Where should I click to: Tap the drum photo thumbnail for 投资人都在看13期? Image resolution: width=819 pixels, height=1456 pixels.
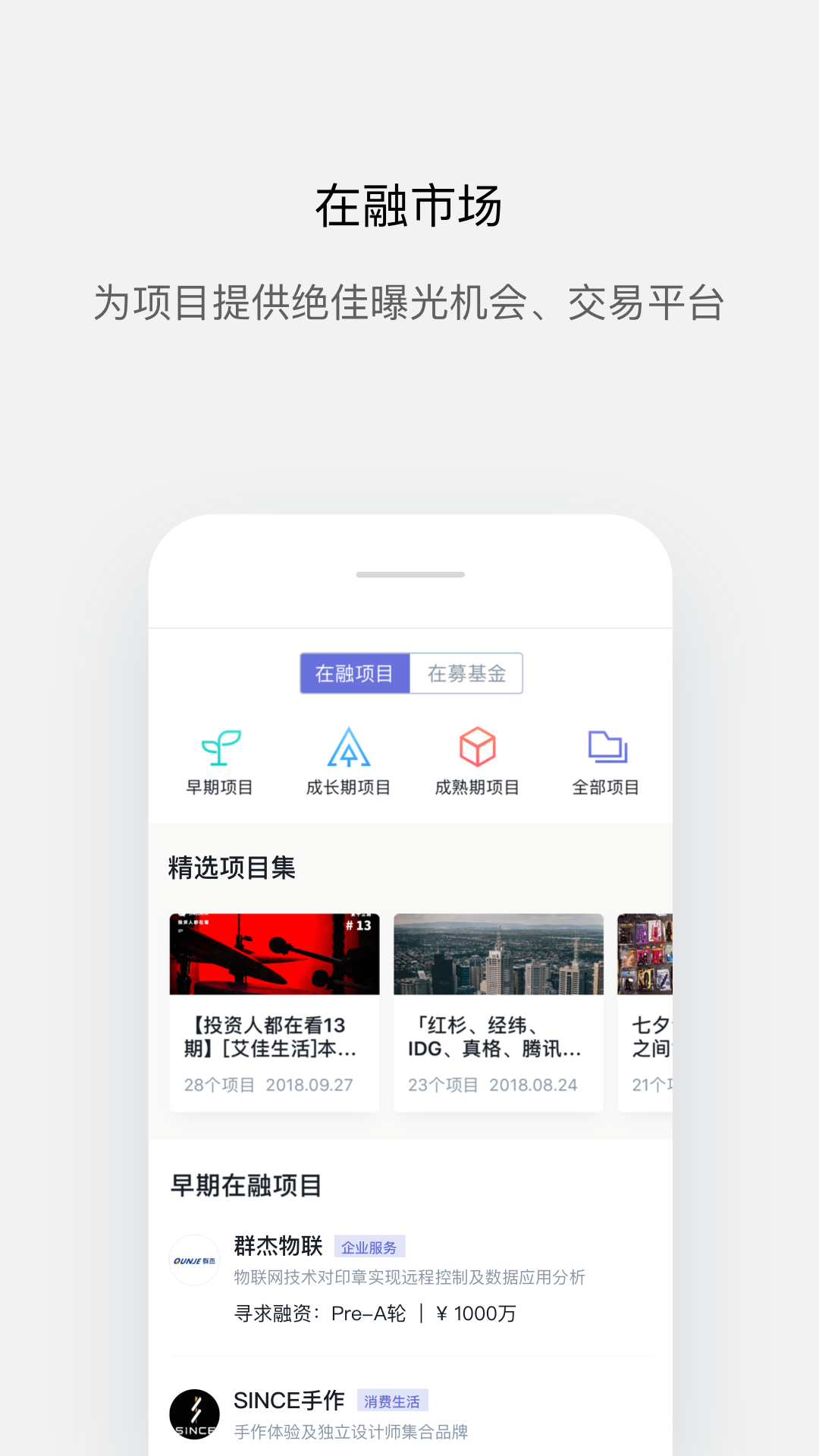tap(274, 955)
